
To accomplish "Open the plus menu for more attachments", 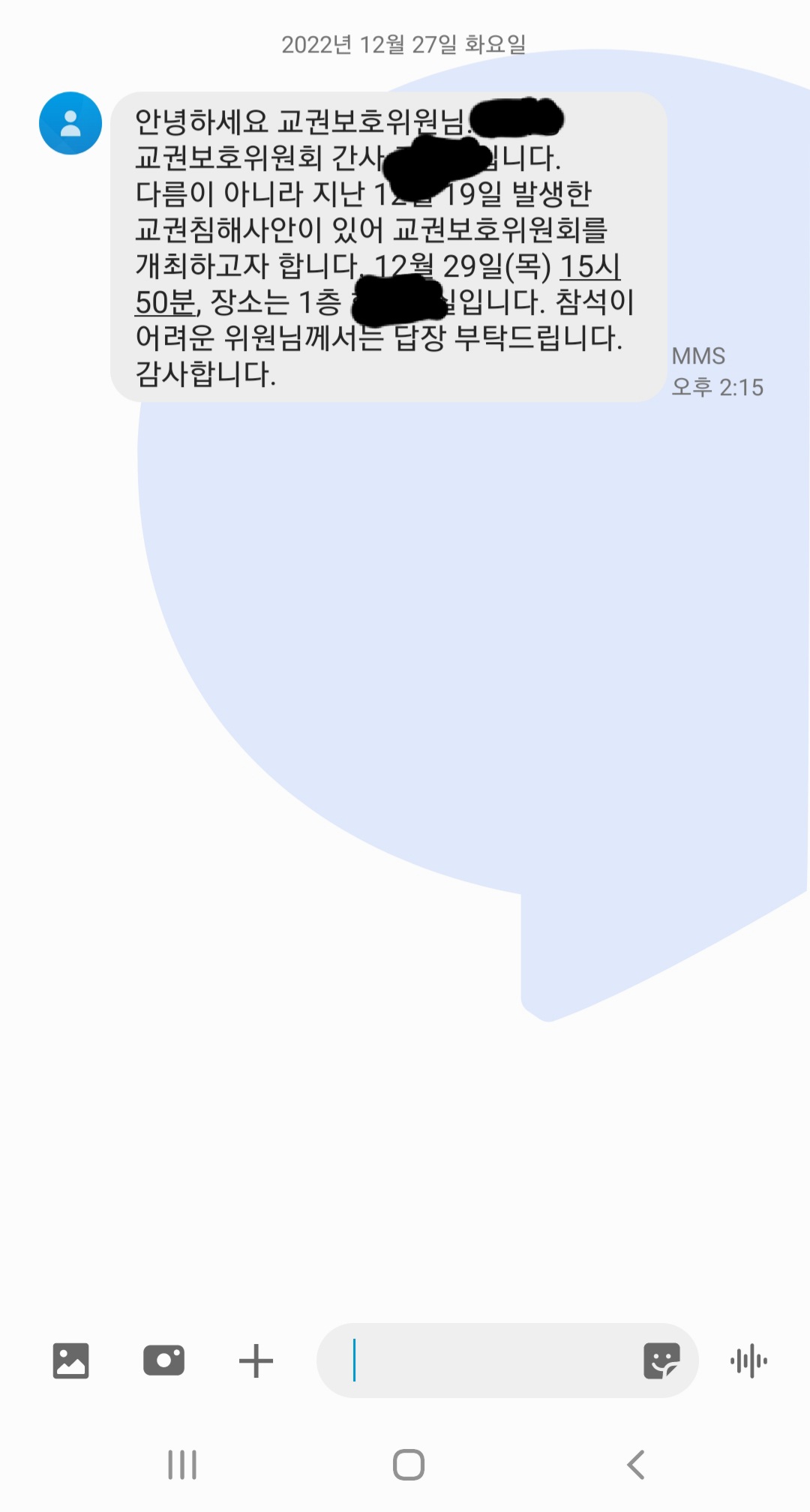I will pyautogui.click(x=256, y=1360).
